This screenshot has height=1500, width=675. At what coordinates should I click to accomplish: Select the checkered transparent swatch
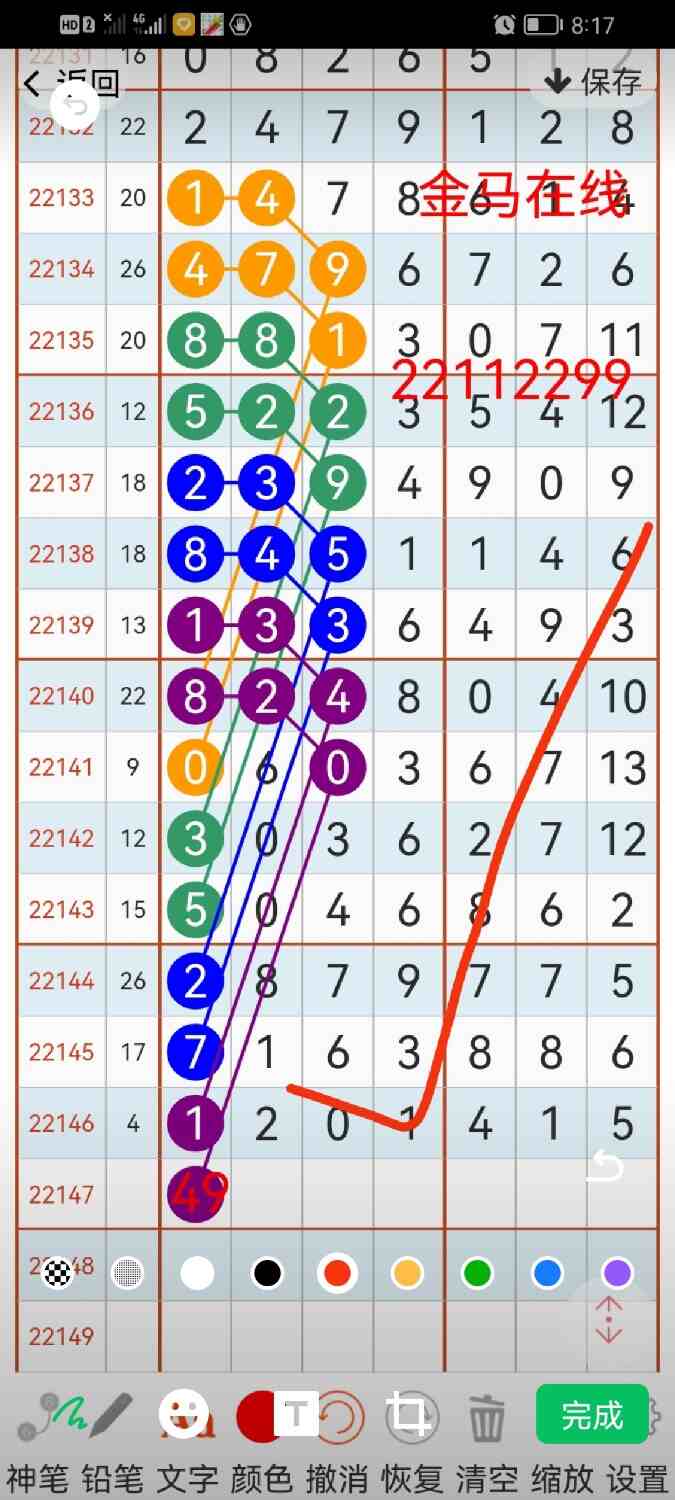58,1273
